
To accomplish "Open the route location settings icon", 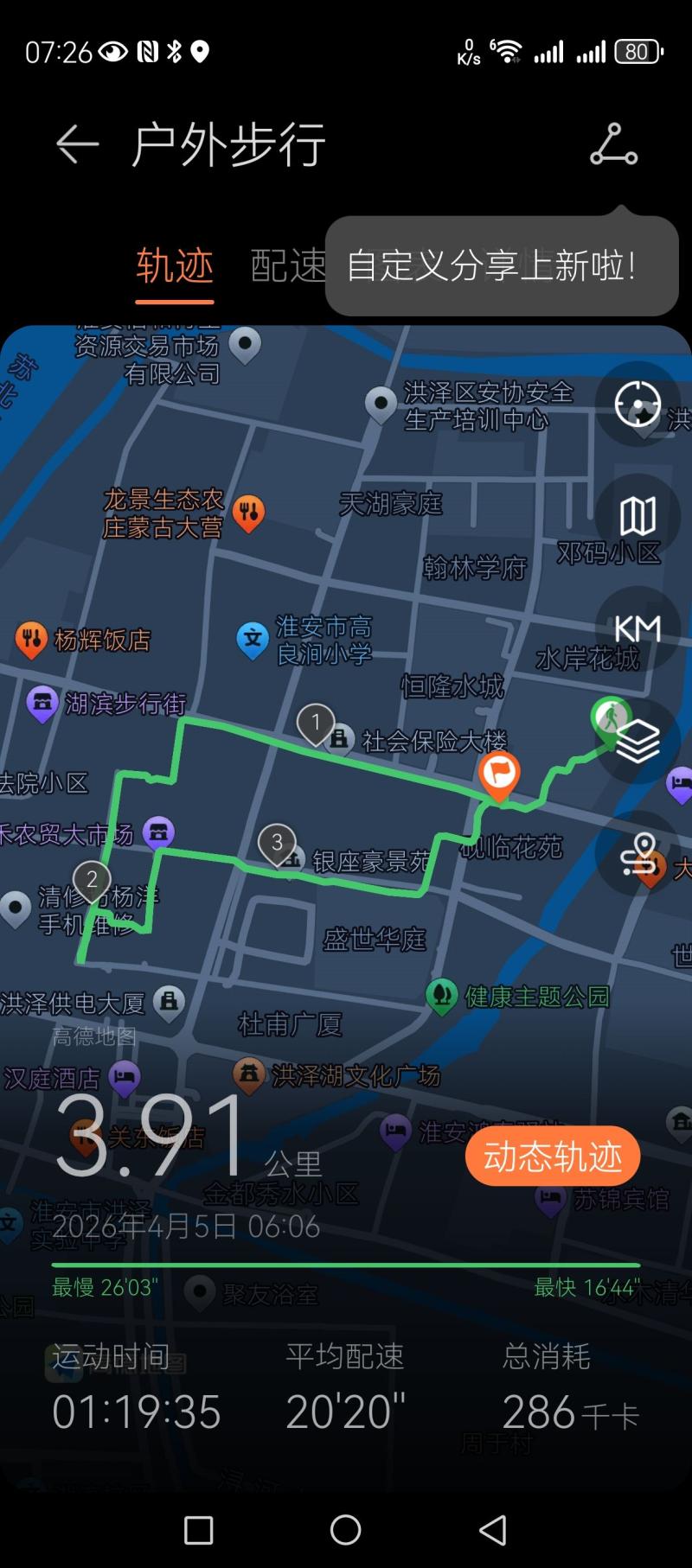I will click(638, 853).
